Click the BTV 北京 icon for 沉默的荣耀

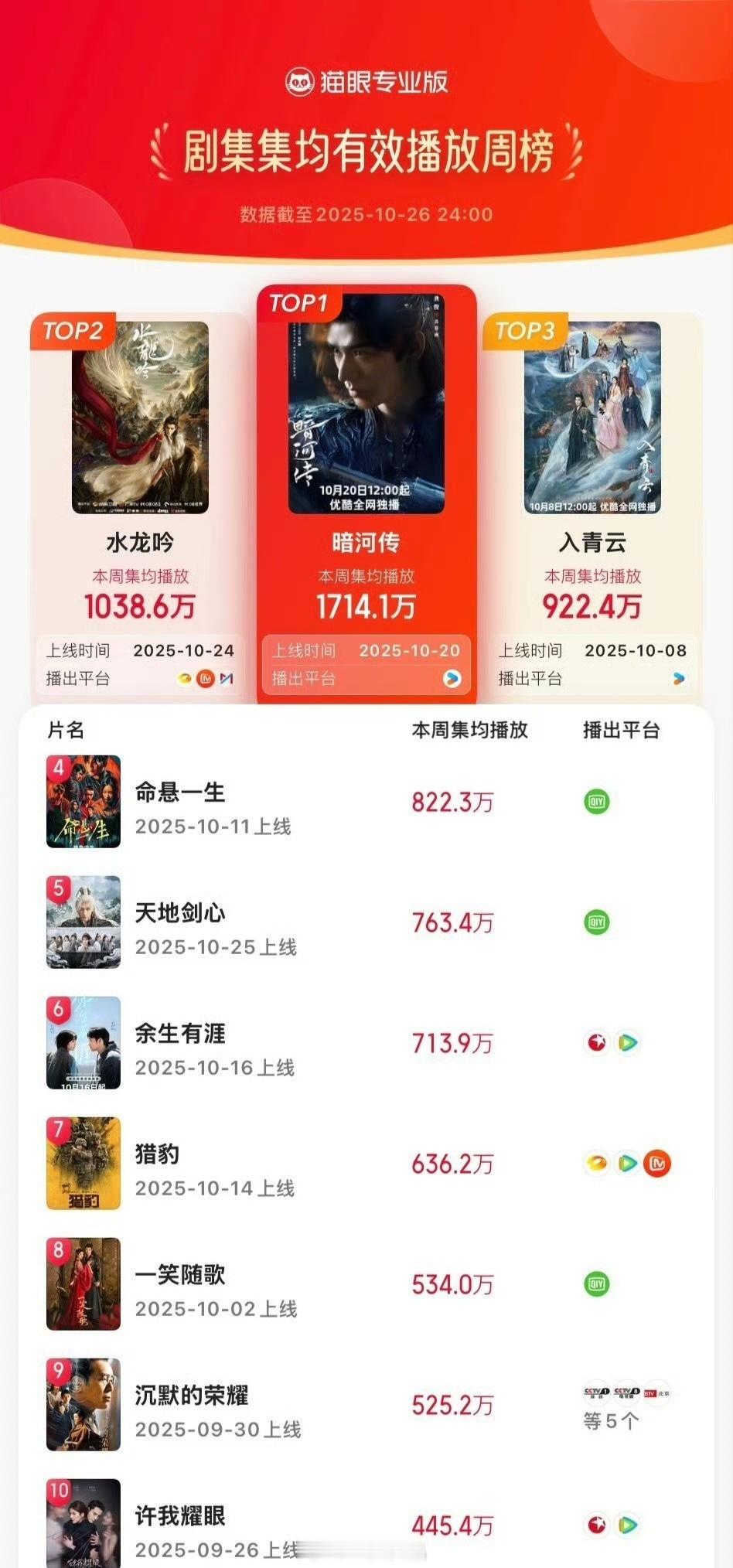click(x=658, y=1394)
